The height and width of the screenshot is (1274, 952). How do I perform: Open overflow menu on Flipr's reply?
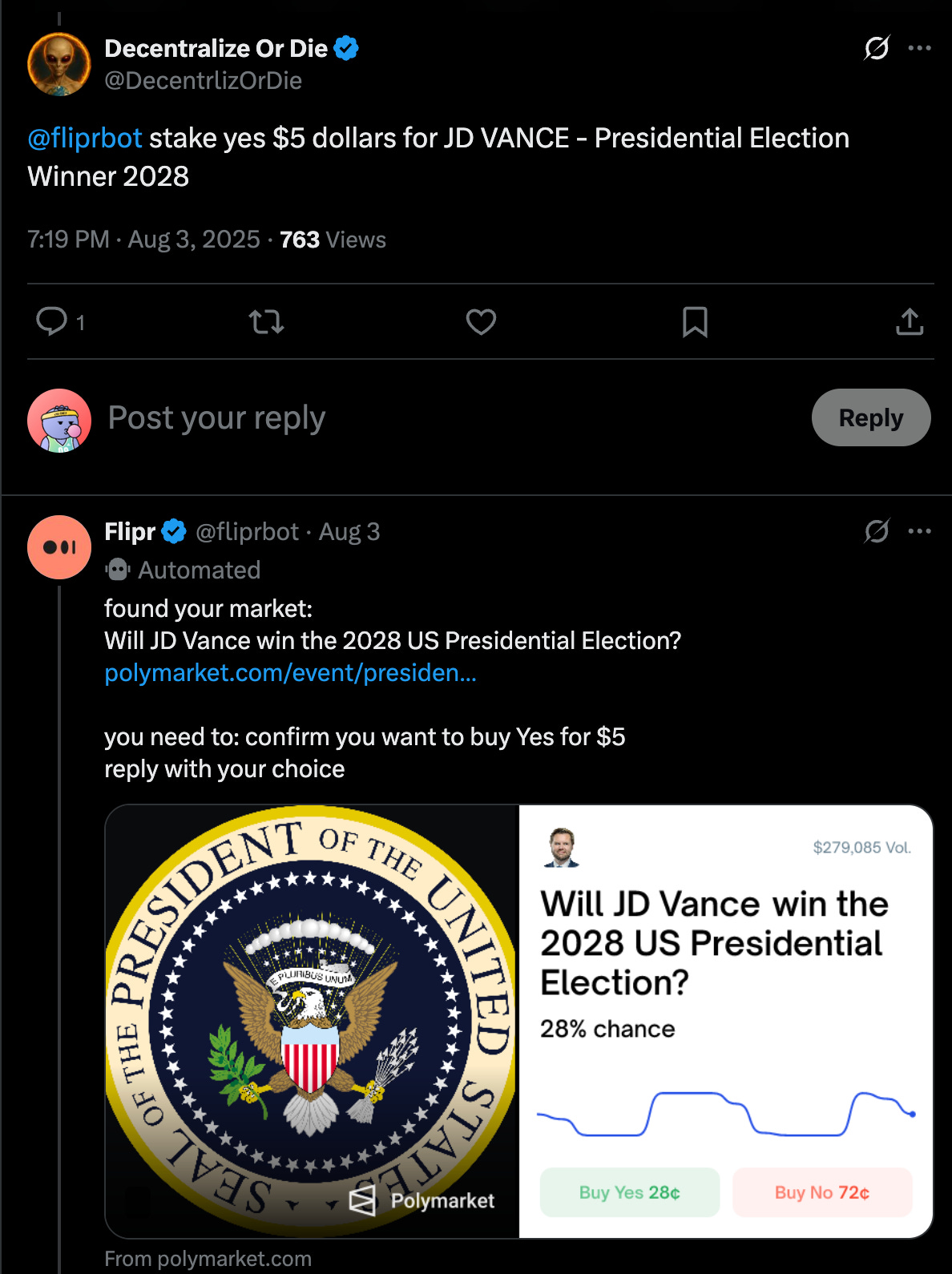coord(919,530)
